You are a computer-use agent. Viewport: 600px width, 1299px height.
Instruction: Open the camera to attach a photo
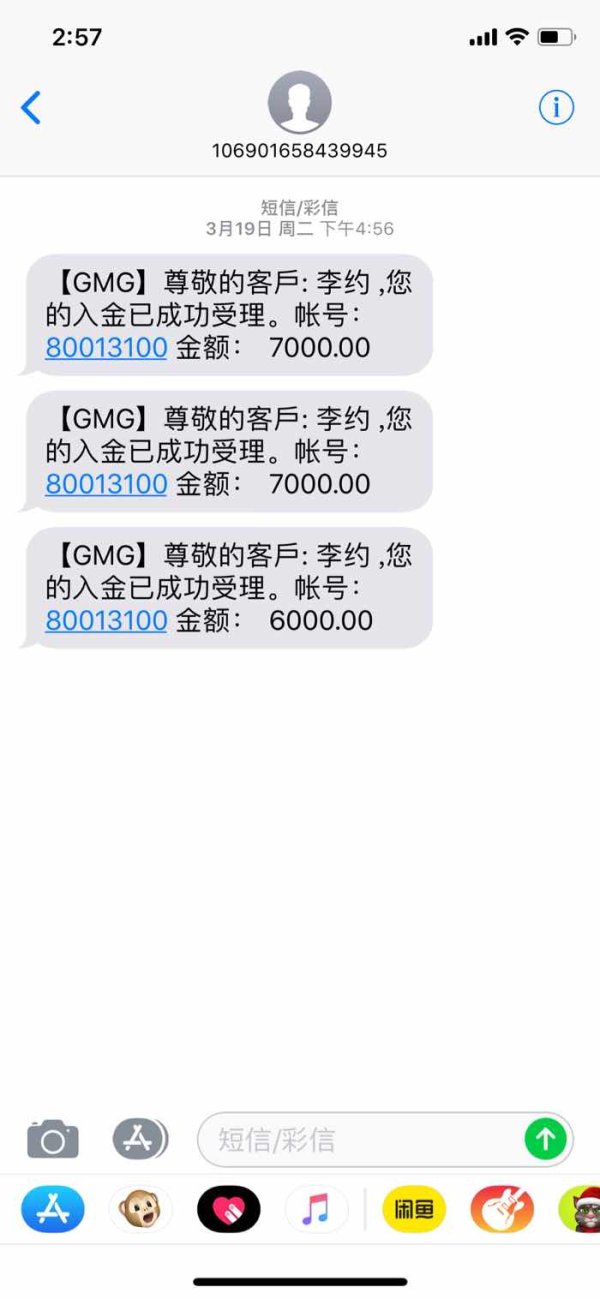(53, 1138)
